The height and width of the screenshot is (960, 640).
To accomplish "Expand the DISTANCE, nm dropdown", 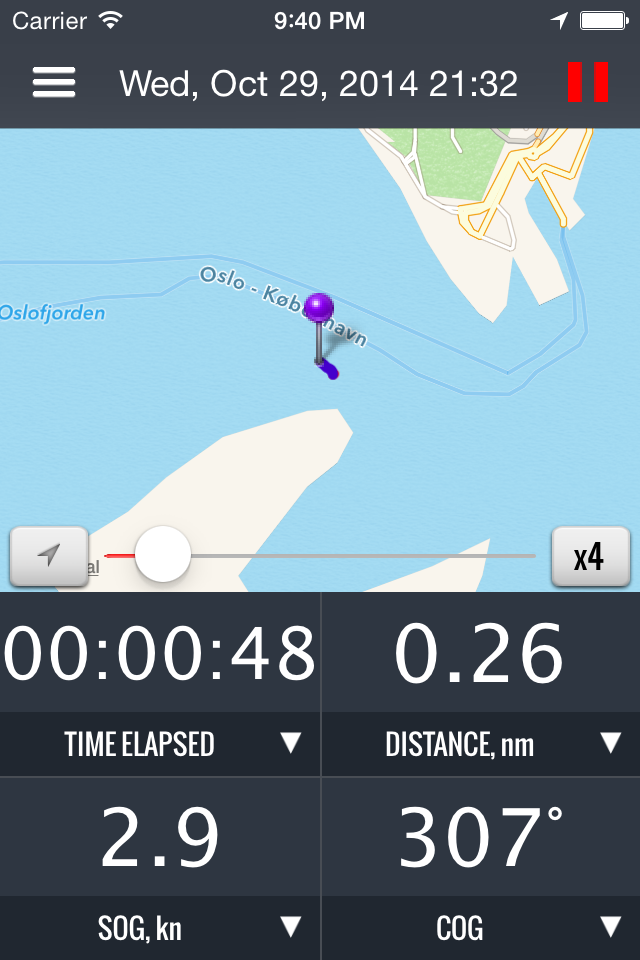I will click(x=610, y=743).
